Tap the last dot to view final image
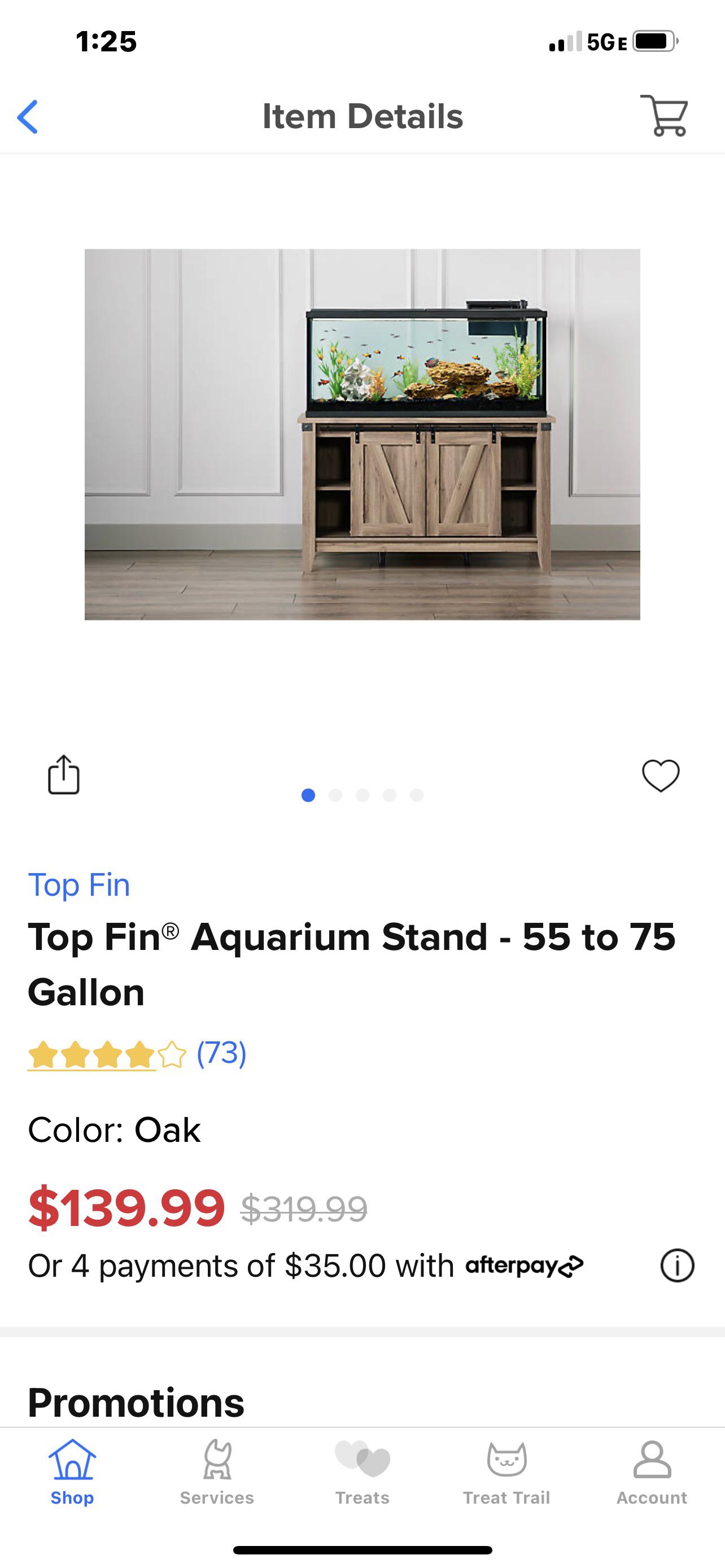The image size is (725, 1568). tap(416, 794)
